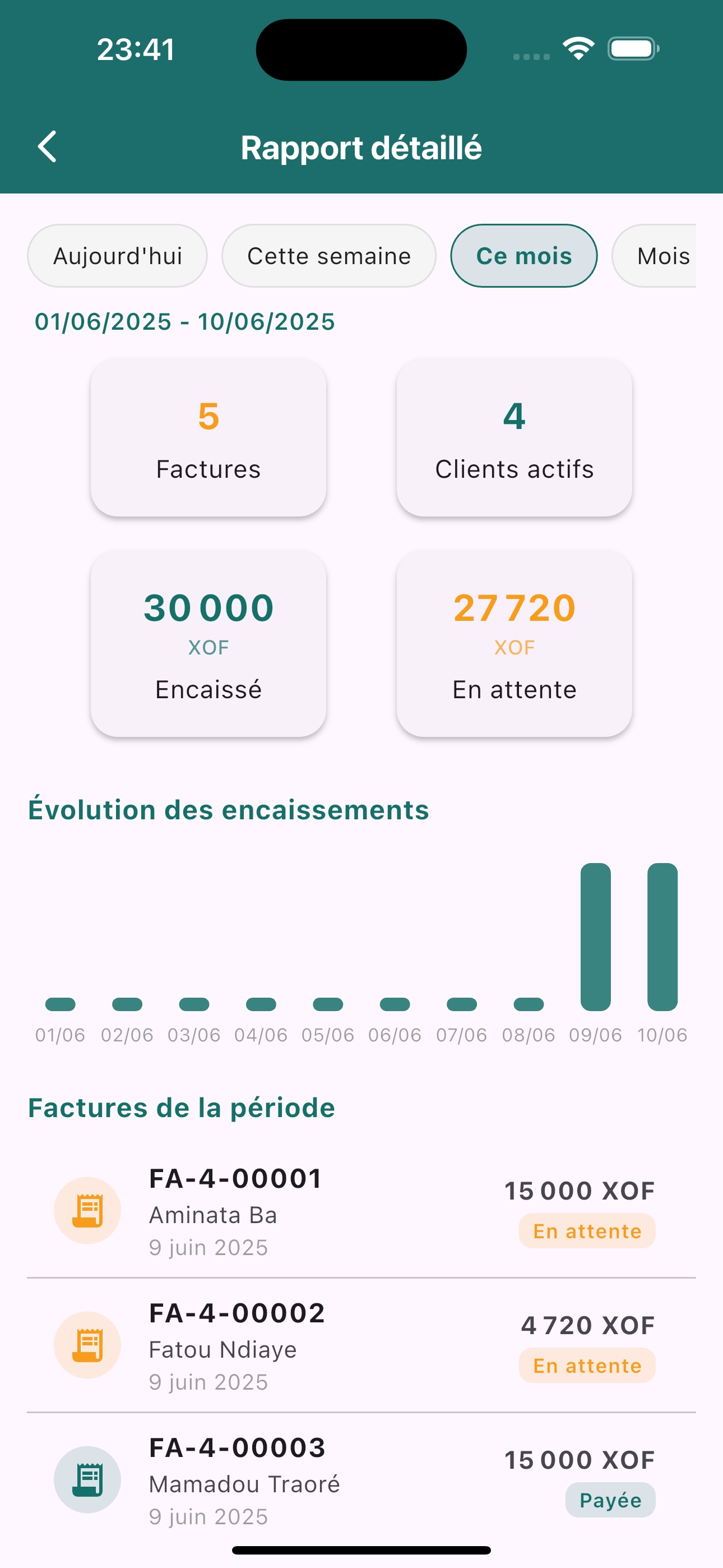Open the 'Mois' filter chip

click(664, 256)
